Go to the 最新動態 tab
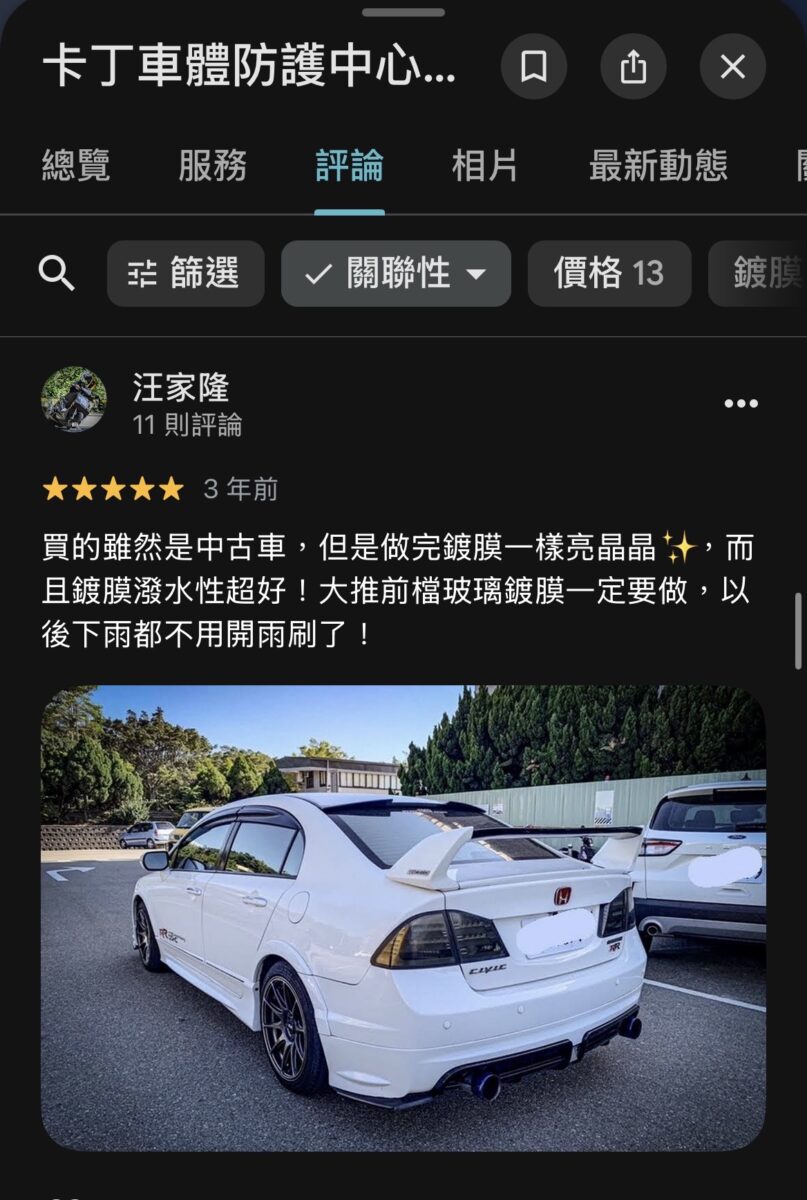 pyautogui.click(x=658, y=166)
